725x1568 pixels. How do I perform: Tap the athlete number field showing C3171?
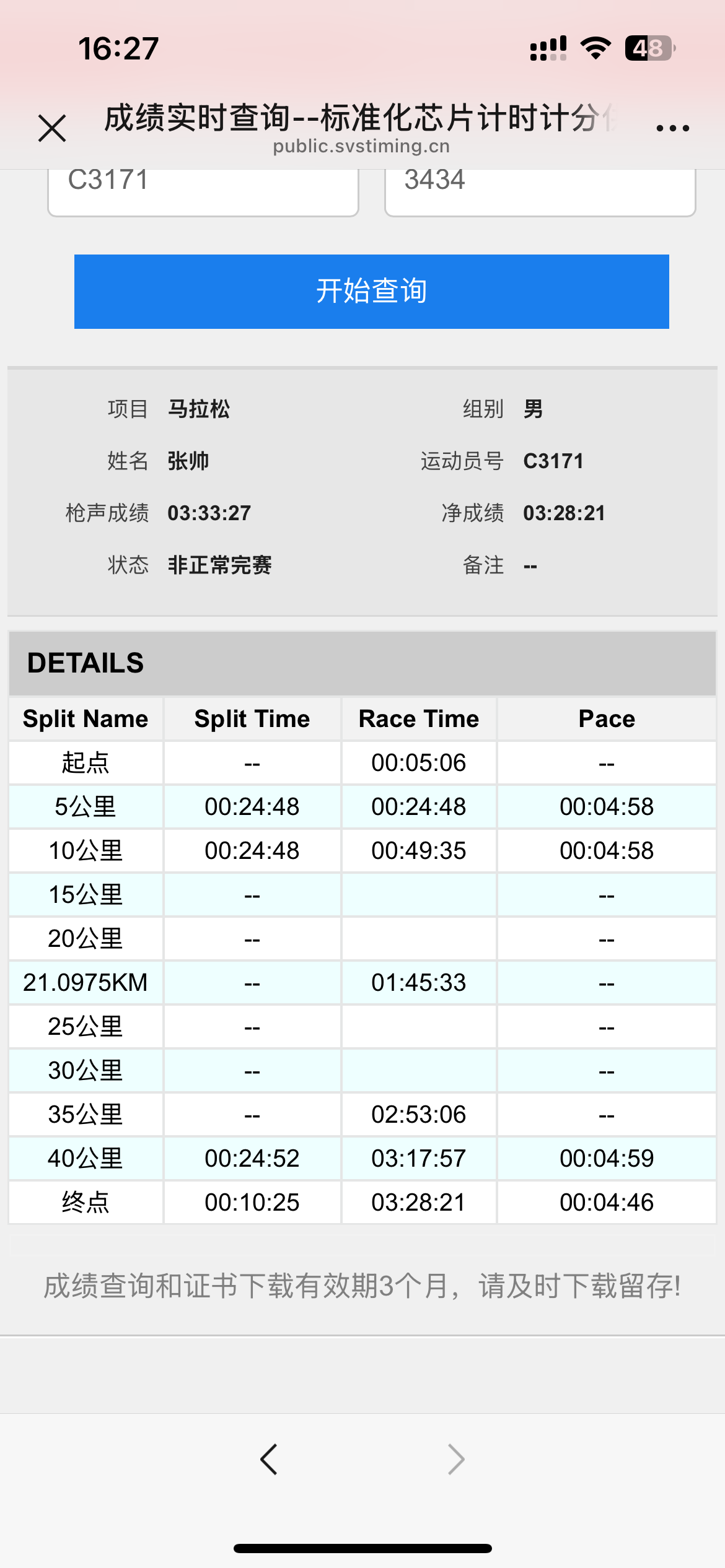click(x=203, y=192)
